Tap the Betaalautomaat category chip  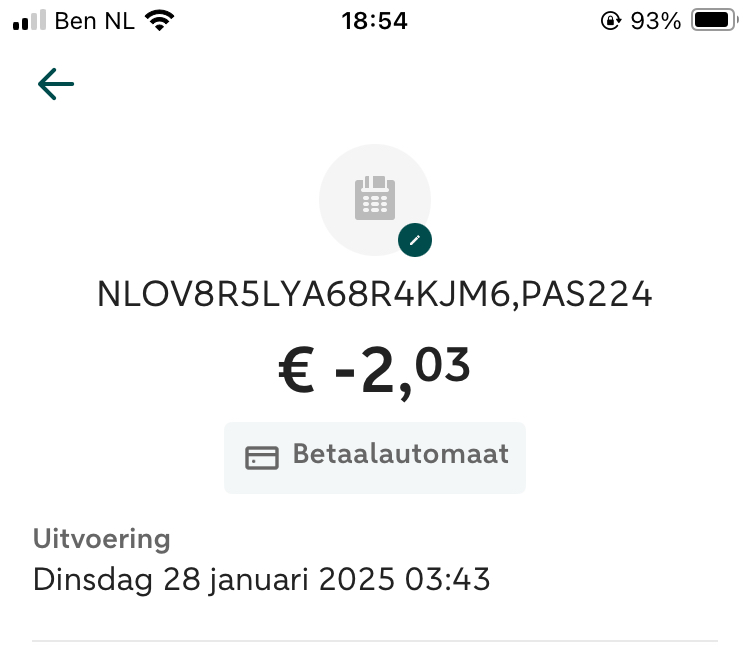[x=375, y=456]
